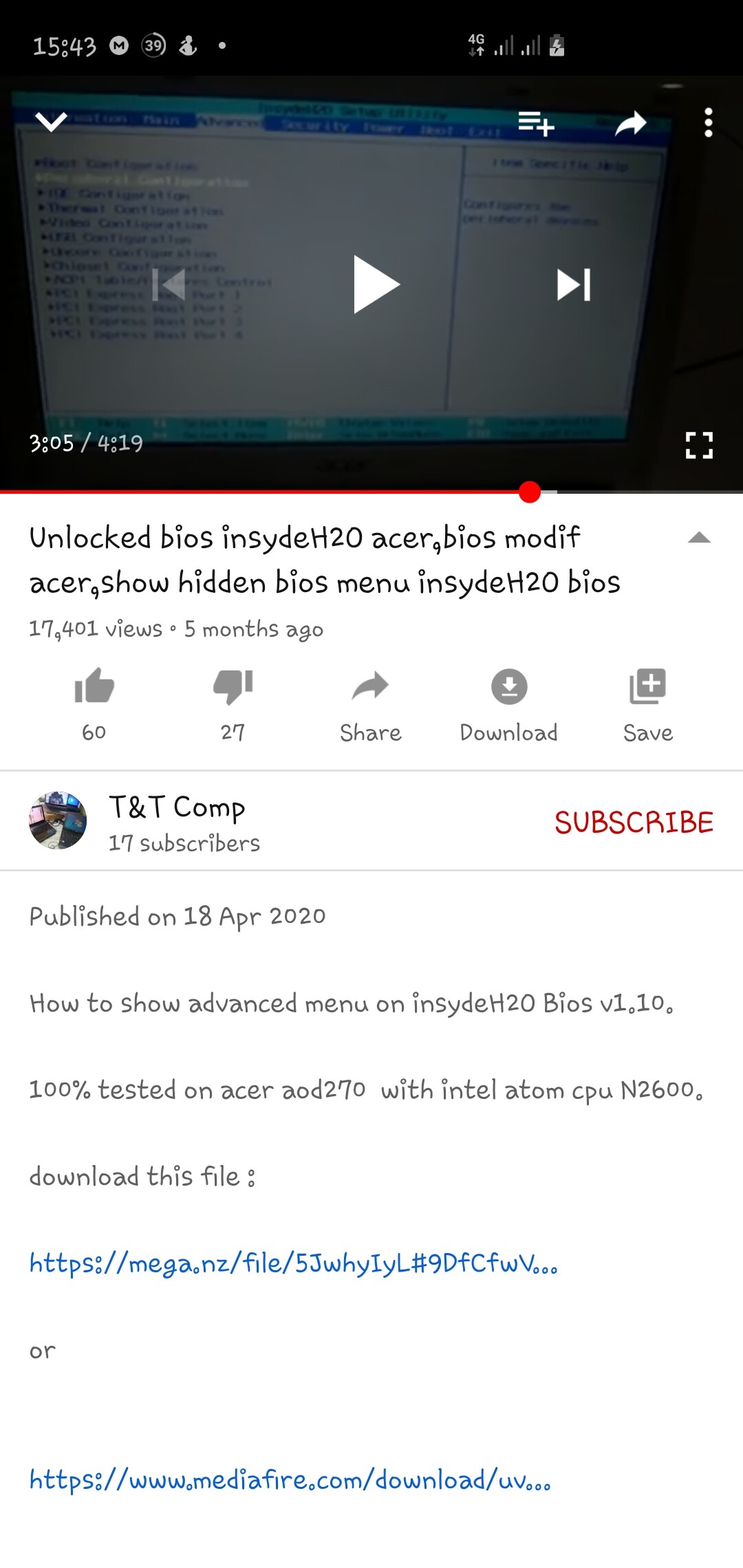The width and height of the screenshot is (743, 1568).
Task: Tap the share arrow on the video overlay
Action: coord(630,124)
